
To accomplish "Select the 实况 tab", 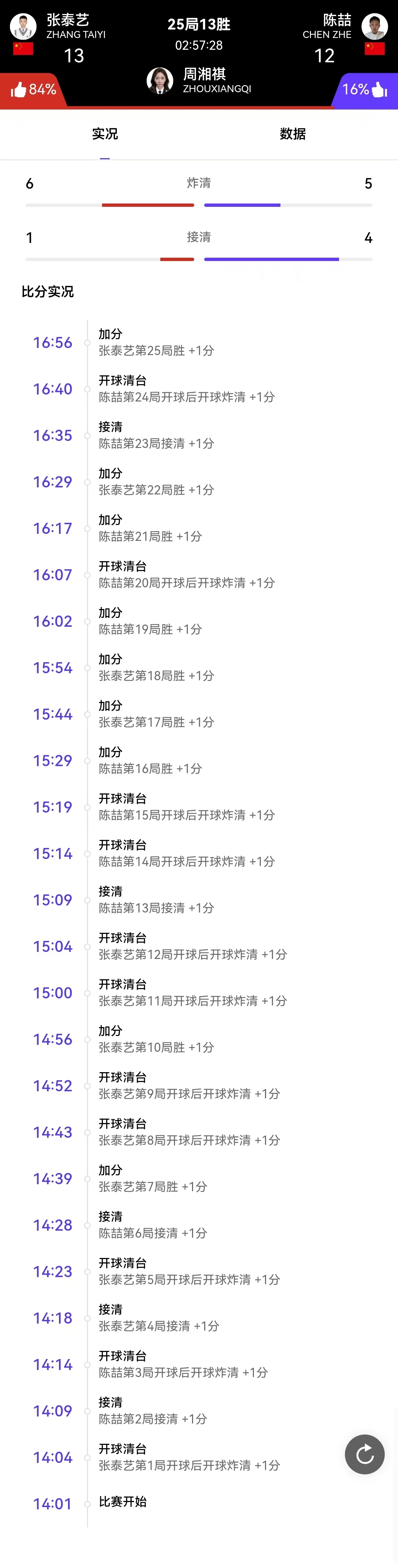I will click(x=105, y=134).
